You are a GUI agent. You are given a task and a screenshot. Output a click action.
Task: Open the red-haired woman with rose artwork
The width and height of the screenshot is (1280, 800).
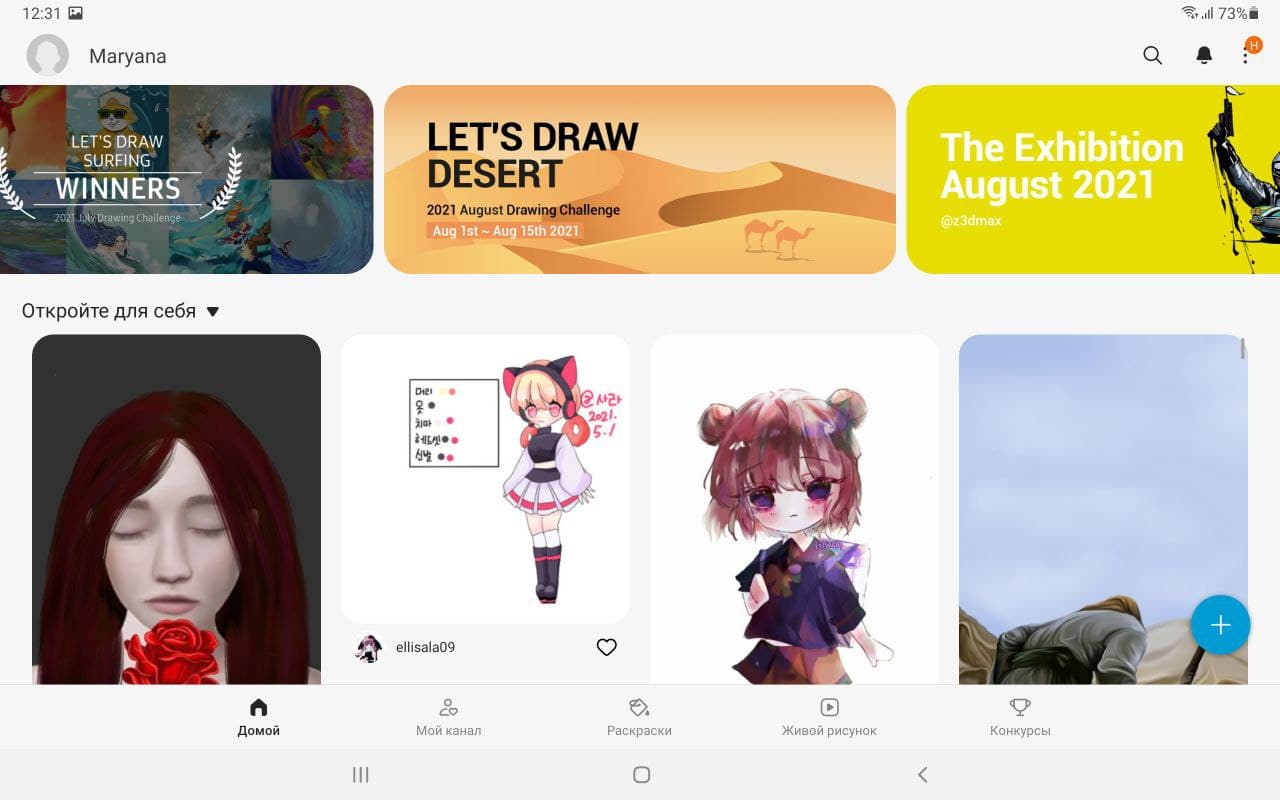tap(176, 508)
